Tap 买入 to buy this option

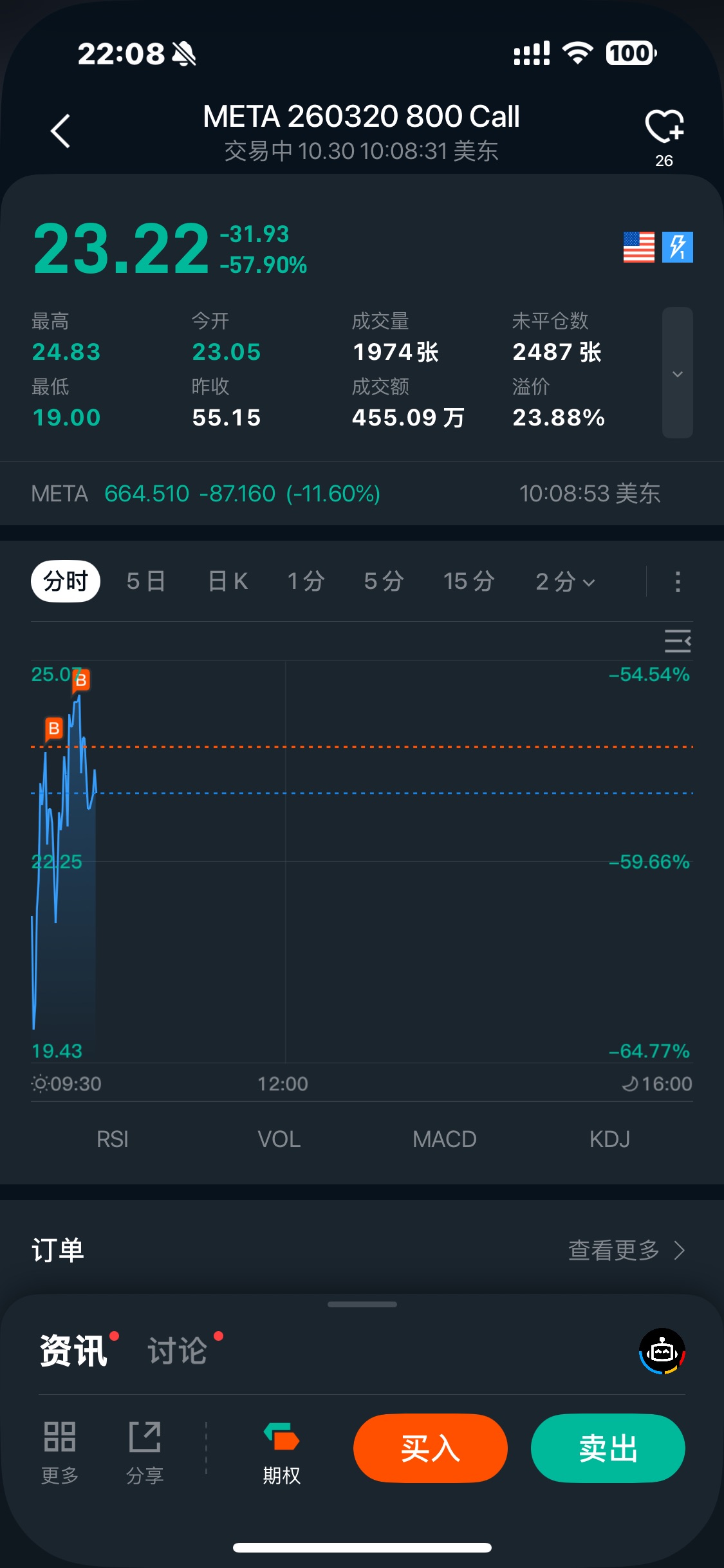(430, 1448)
